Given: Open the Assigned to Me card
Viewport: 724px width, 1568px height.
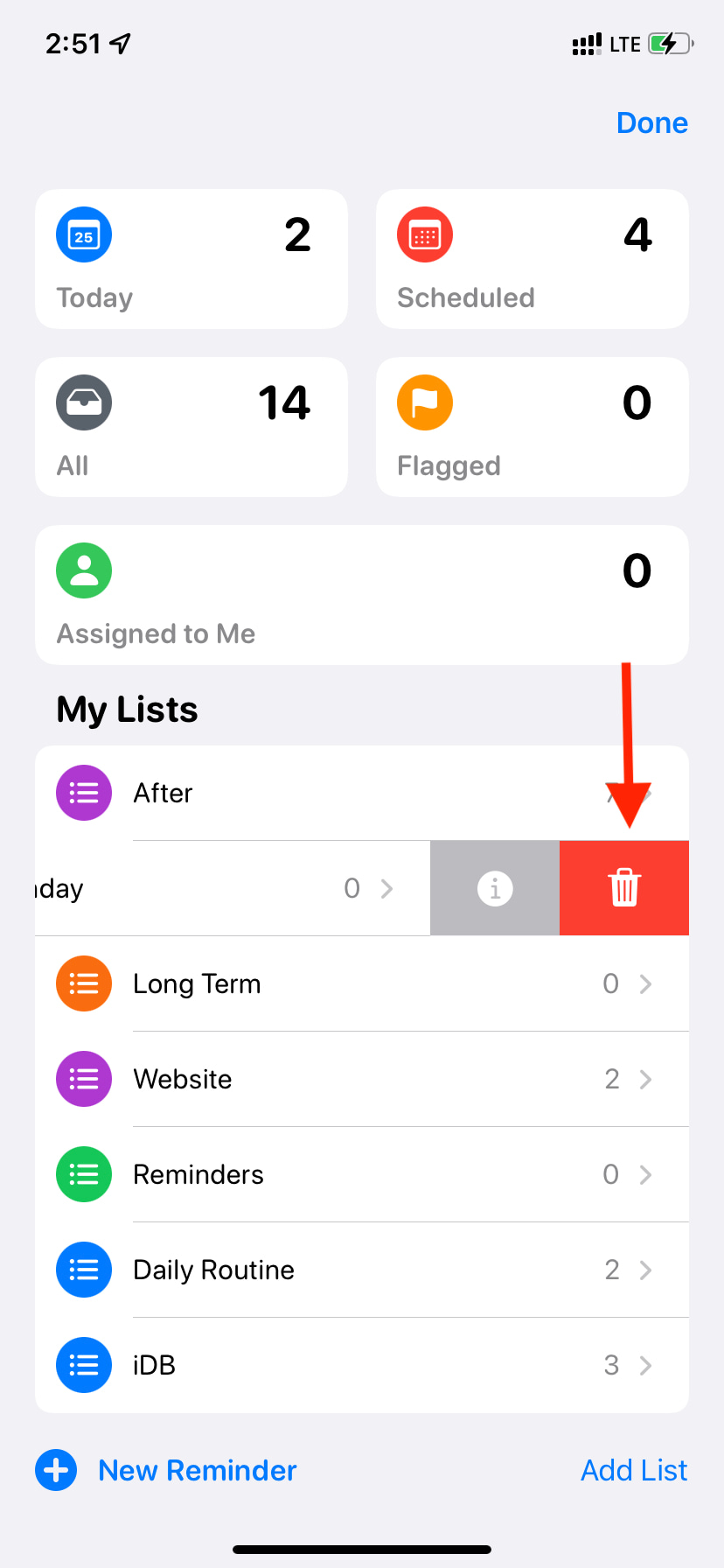Looking at the screenshot, I should coord(362,595).
